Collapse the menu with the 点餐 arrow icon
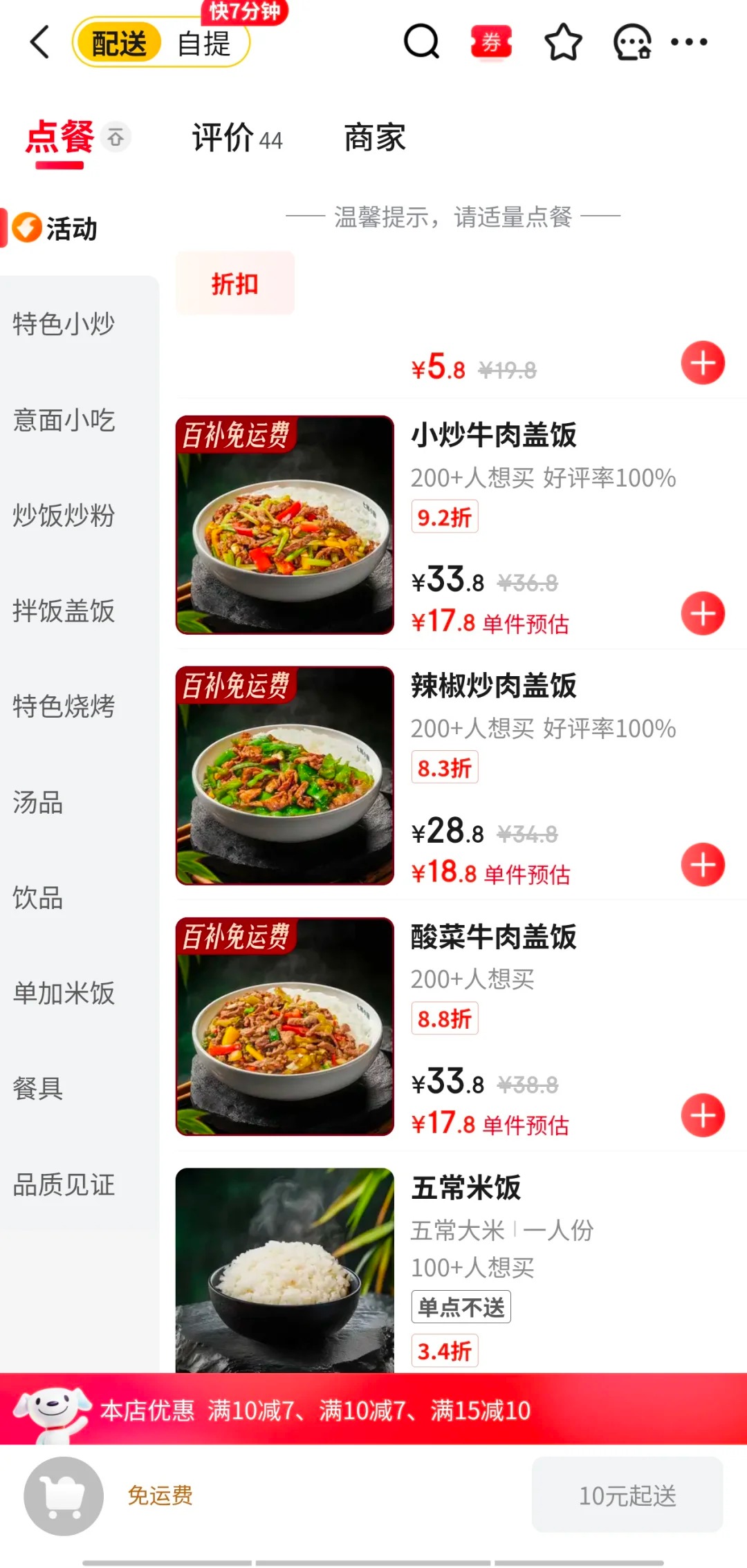The image size is (747, 1568). click(x=116, y=136)
